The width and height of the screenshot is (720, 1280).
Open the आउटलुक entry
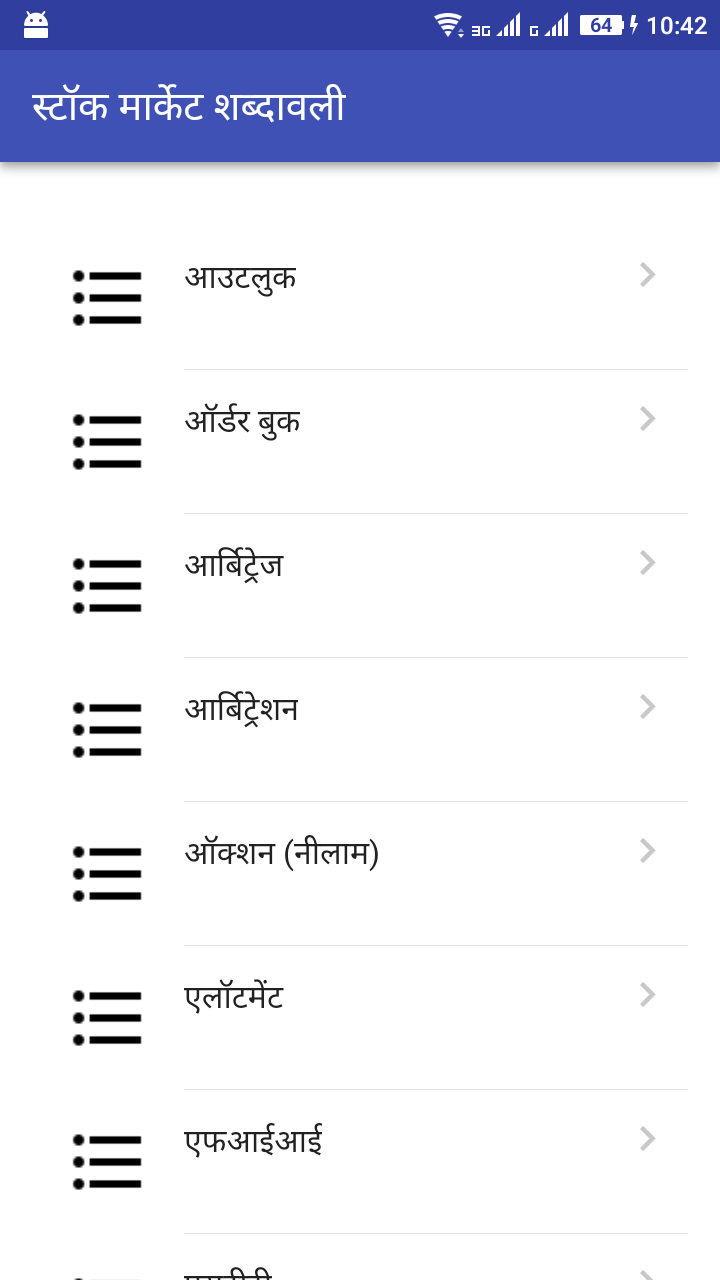pyautogui.click(x=360, y=297)
